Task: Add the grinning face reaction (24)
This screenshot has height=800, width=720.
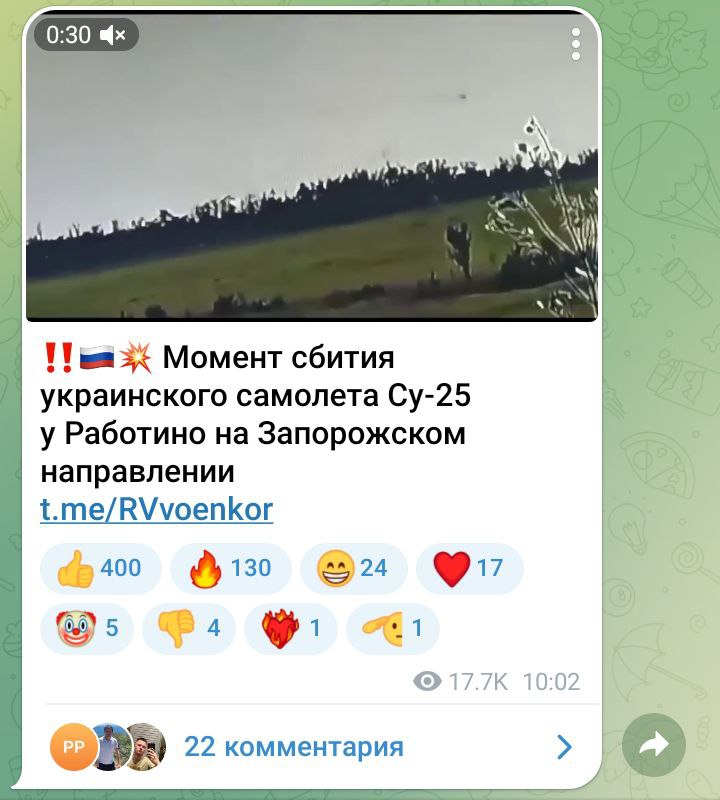Action: tap(352, 569)
